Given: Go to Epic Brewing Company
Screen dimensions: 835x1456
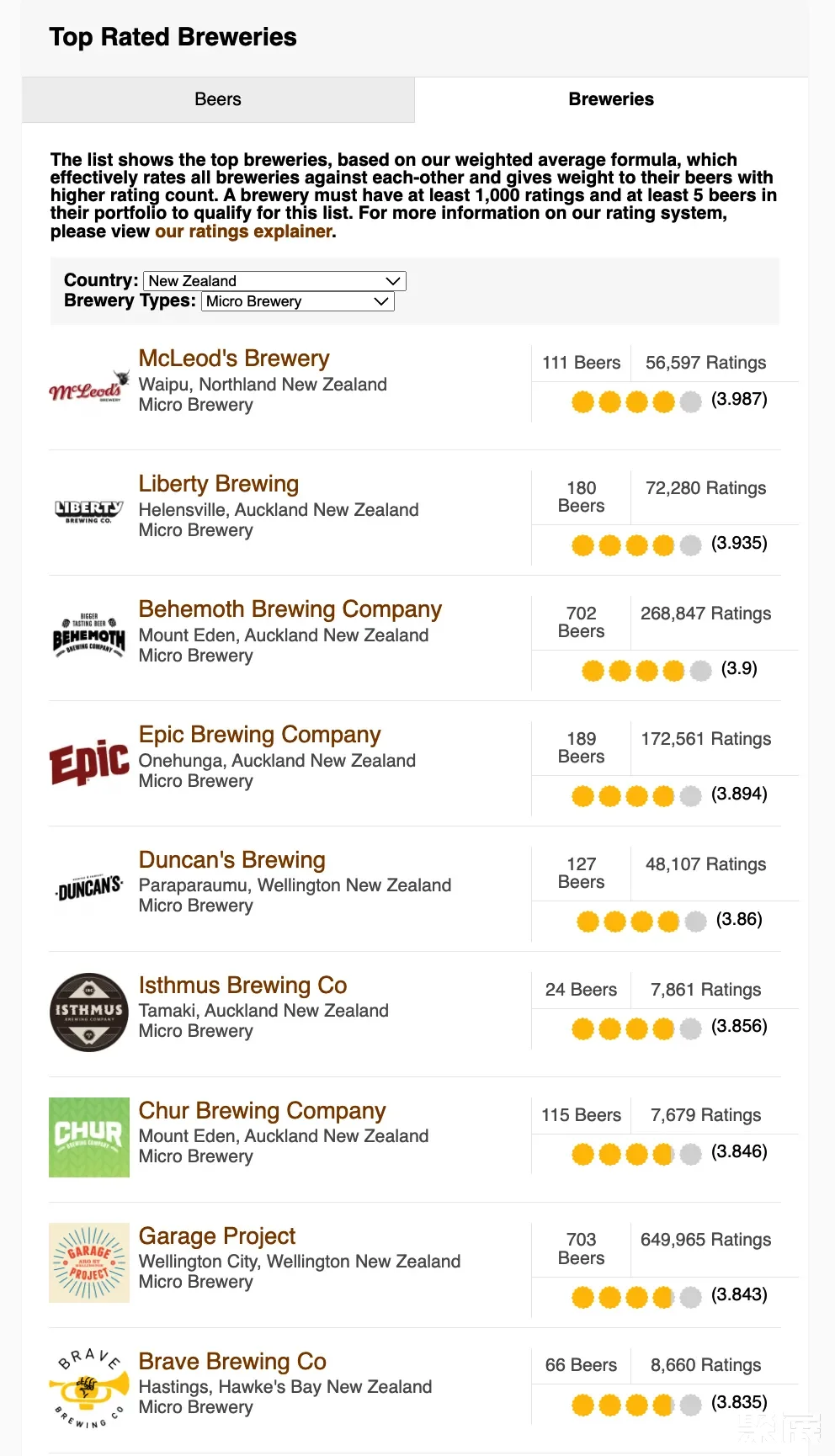Looking at the screenshot, I should 260,735.
